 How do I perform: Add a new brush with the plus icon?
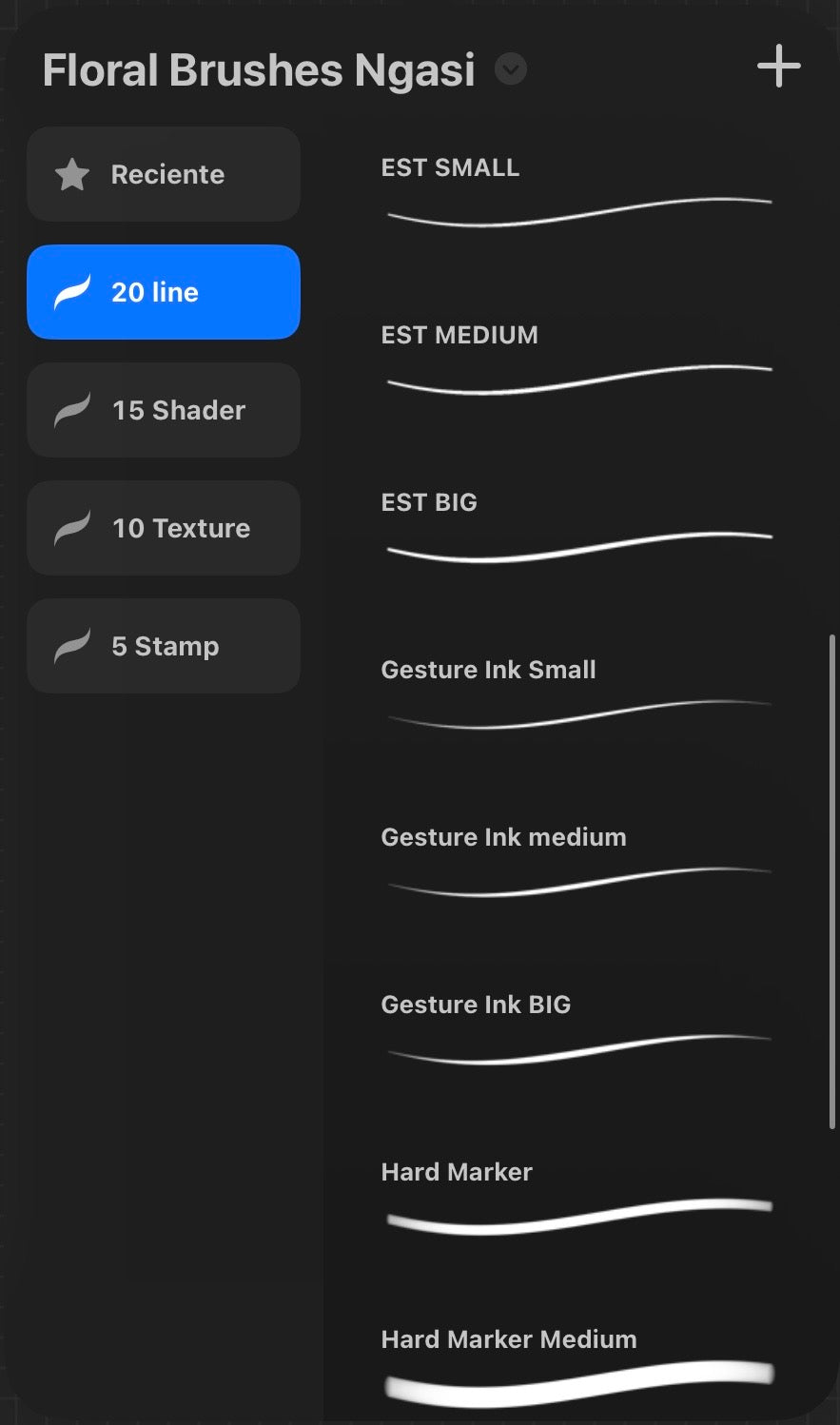(778, 67)
